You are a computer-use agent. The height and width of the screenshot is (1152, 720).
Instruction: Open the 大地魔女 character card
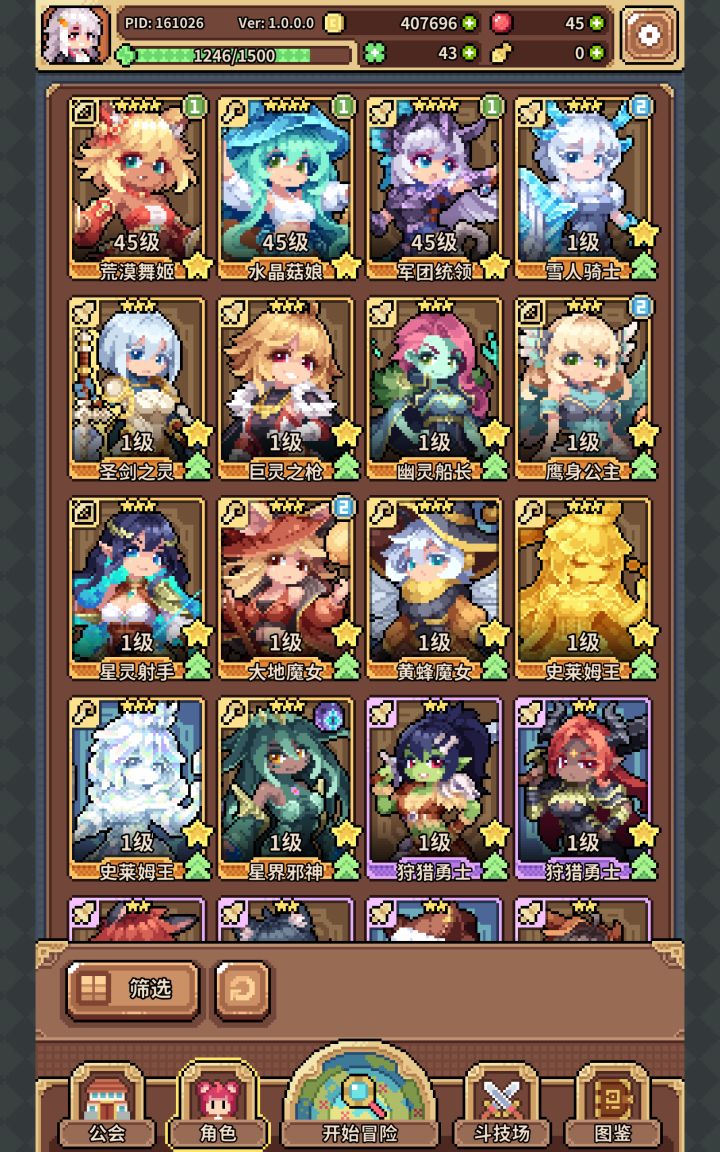(x=287, y=588)
